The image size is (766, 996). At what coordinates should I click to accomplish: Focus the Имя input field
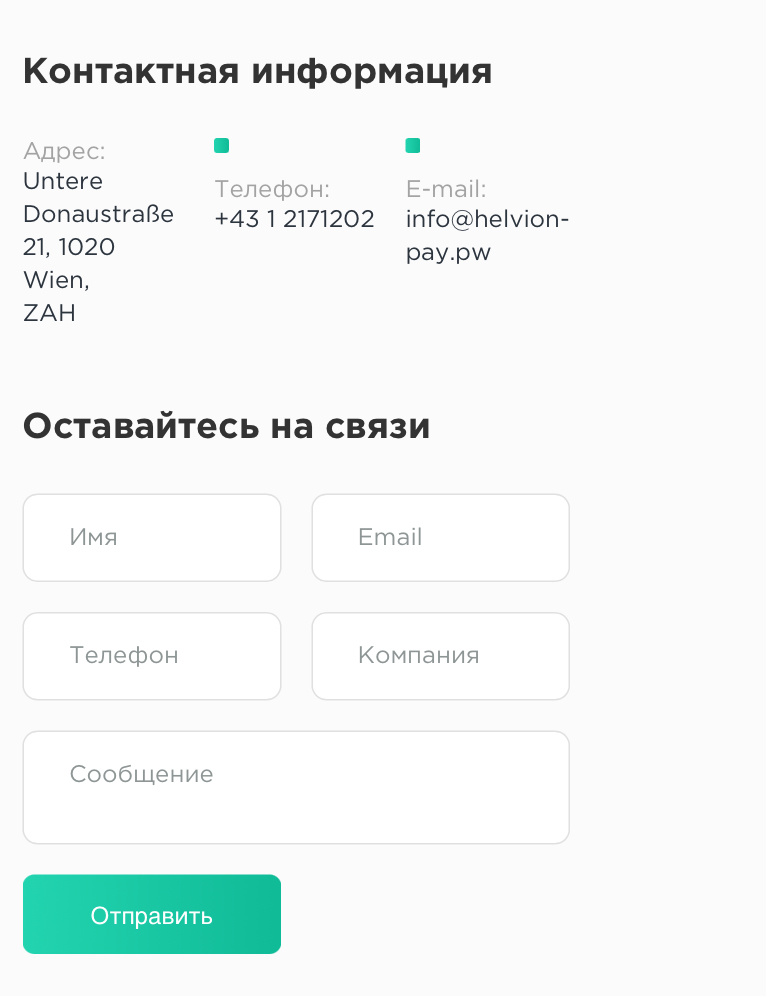[152, 537]
